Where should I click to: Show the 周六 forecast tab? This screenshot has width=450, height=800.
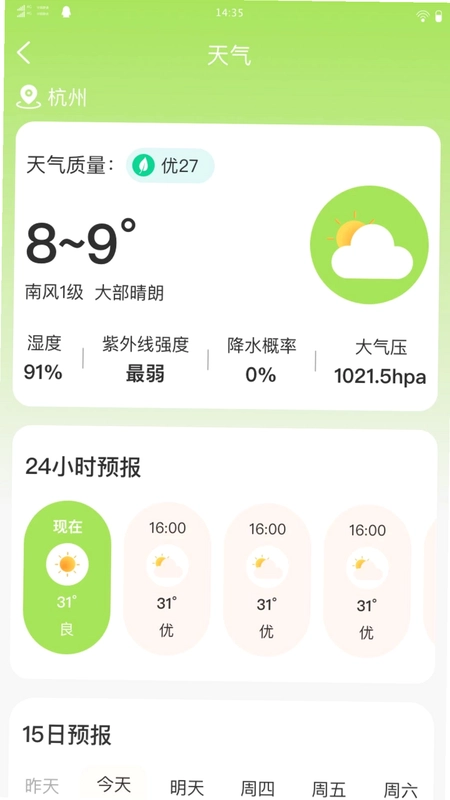coord(401,790)
